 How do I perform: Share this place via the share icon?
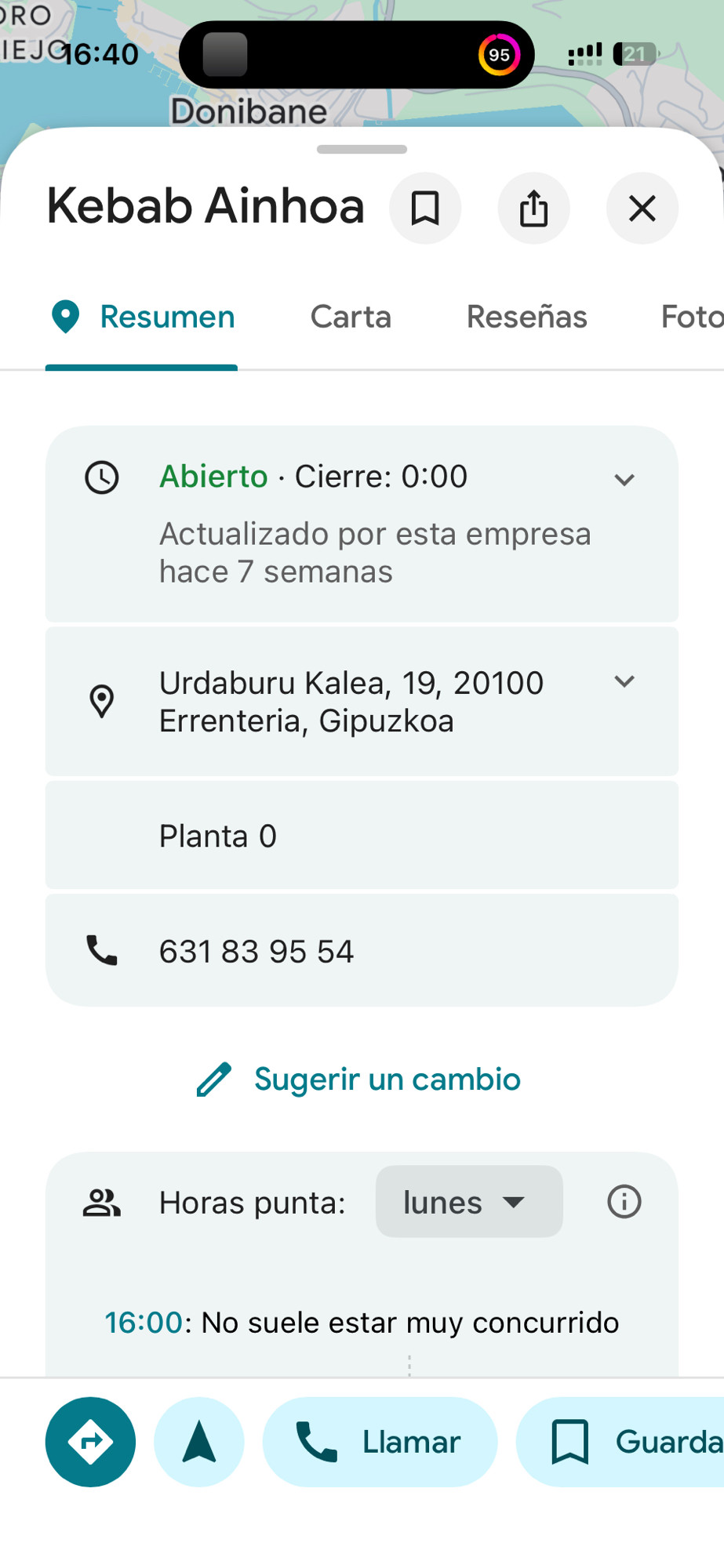point(533,209)
